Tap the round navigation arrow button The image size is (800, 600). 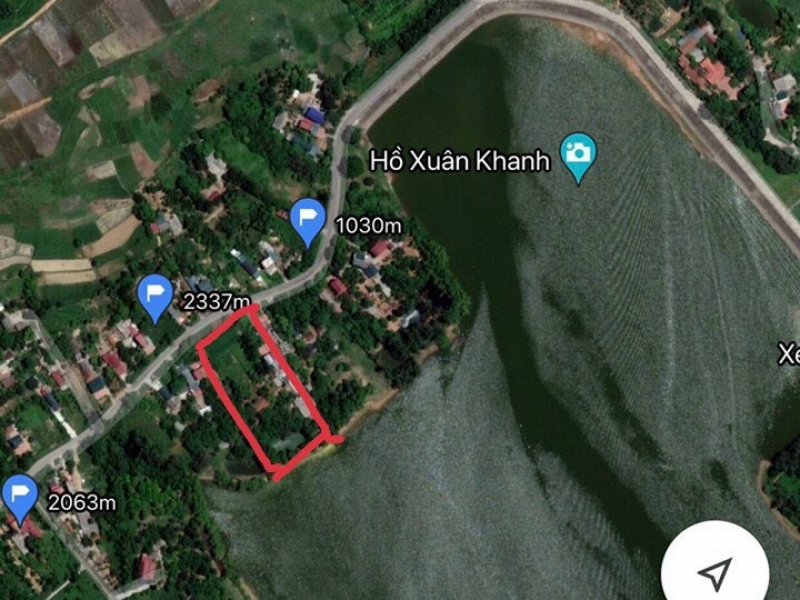(x=714, y=572)
